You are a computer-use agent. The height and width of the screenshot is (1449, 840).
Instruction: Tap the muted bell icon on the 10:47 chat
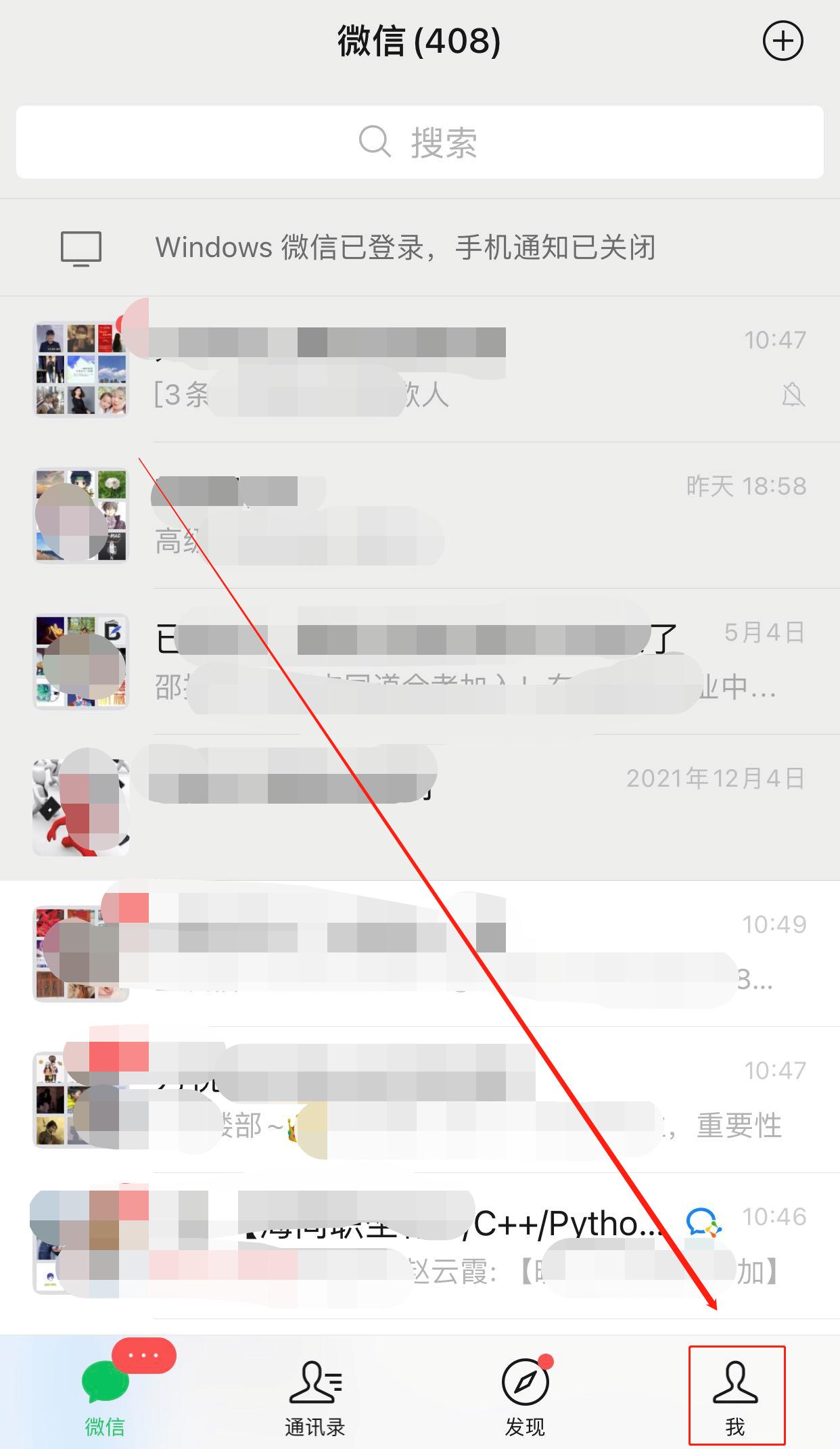(x=793, y=394)
